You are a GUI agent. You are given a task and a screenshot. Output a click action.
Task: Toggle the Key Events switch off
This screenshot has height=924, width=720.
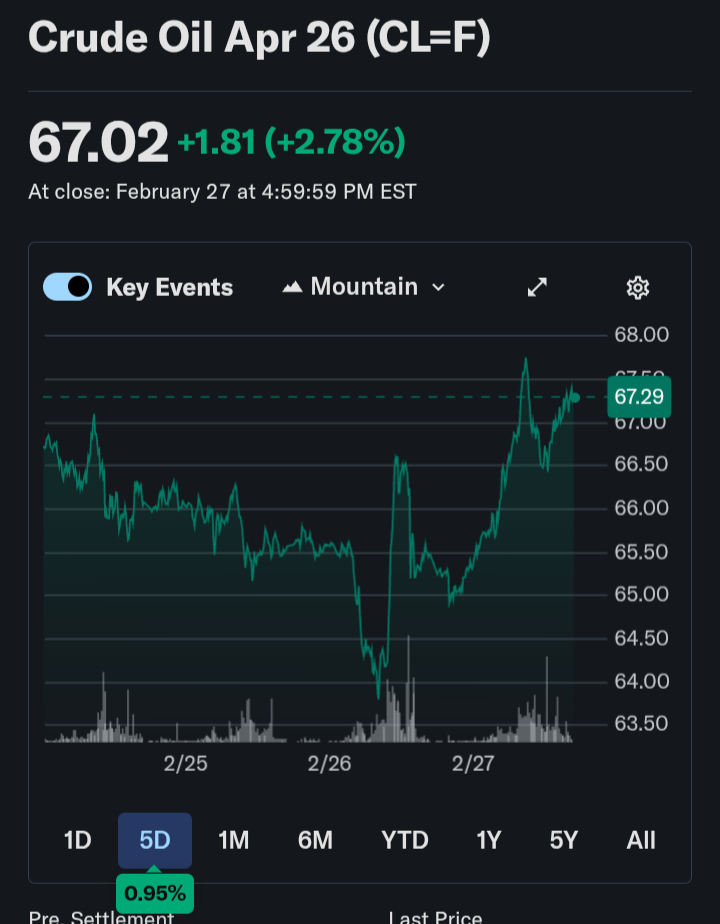coord(67,287)
